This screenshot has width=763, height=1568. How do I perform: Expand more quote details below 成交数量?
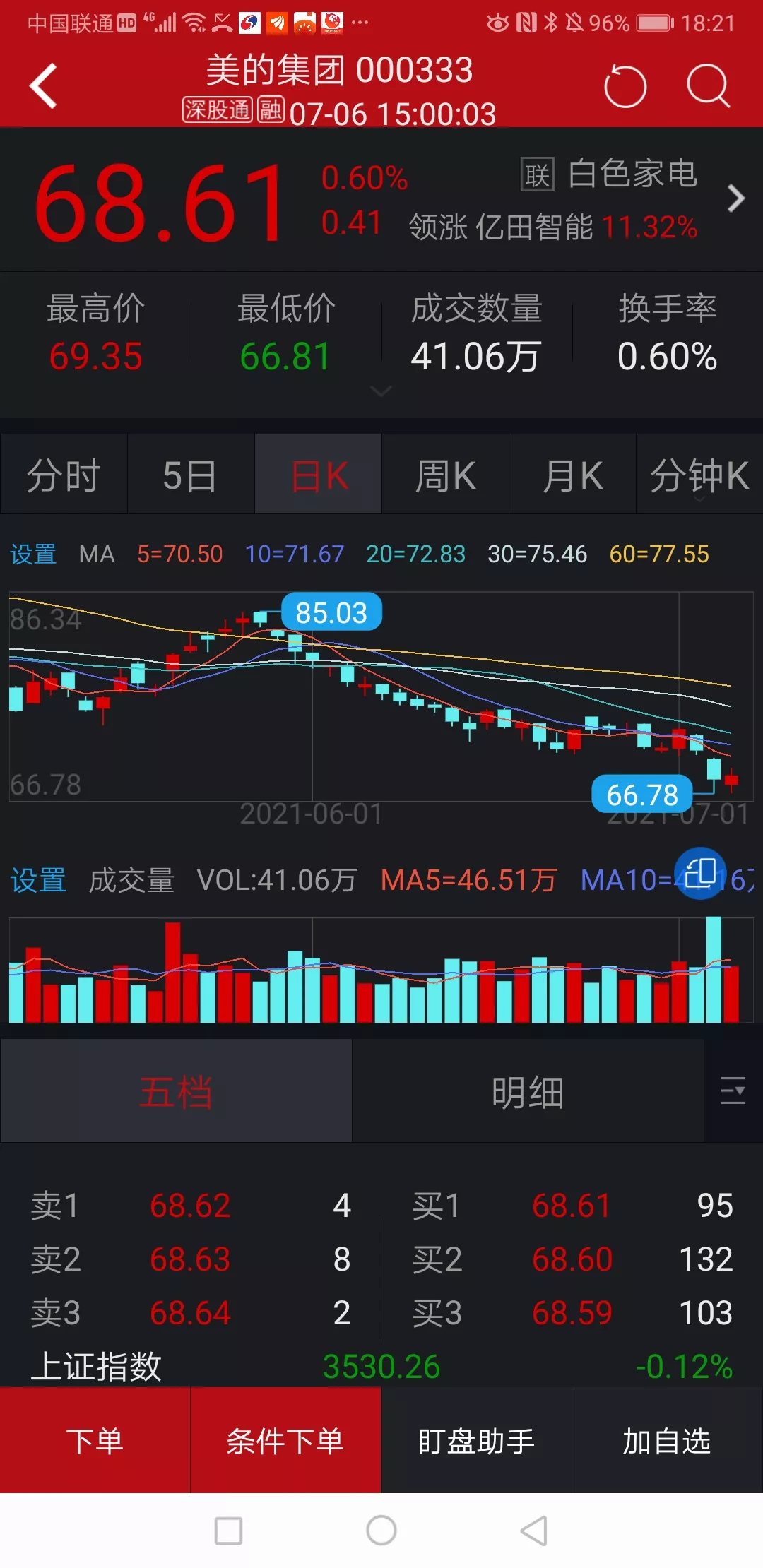(381, 391)
